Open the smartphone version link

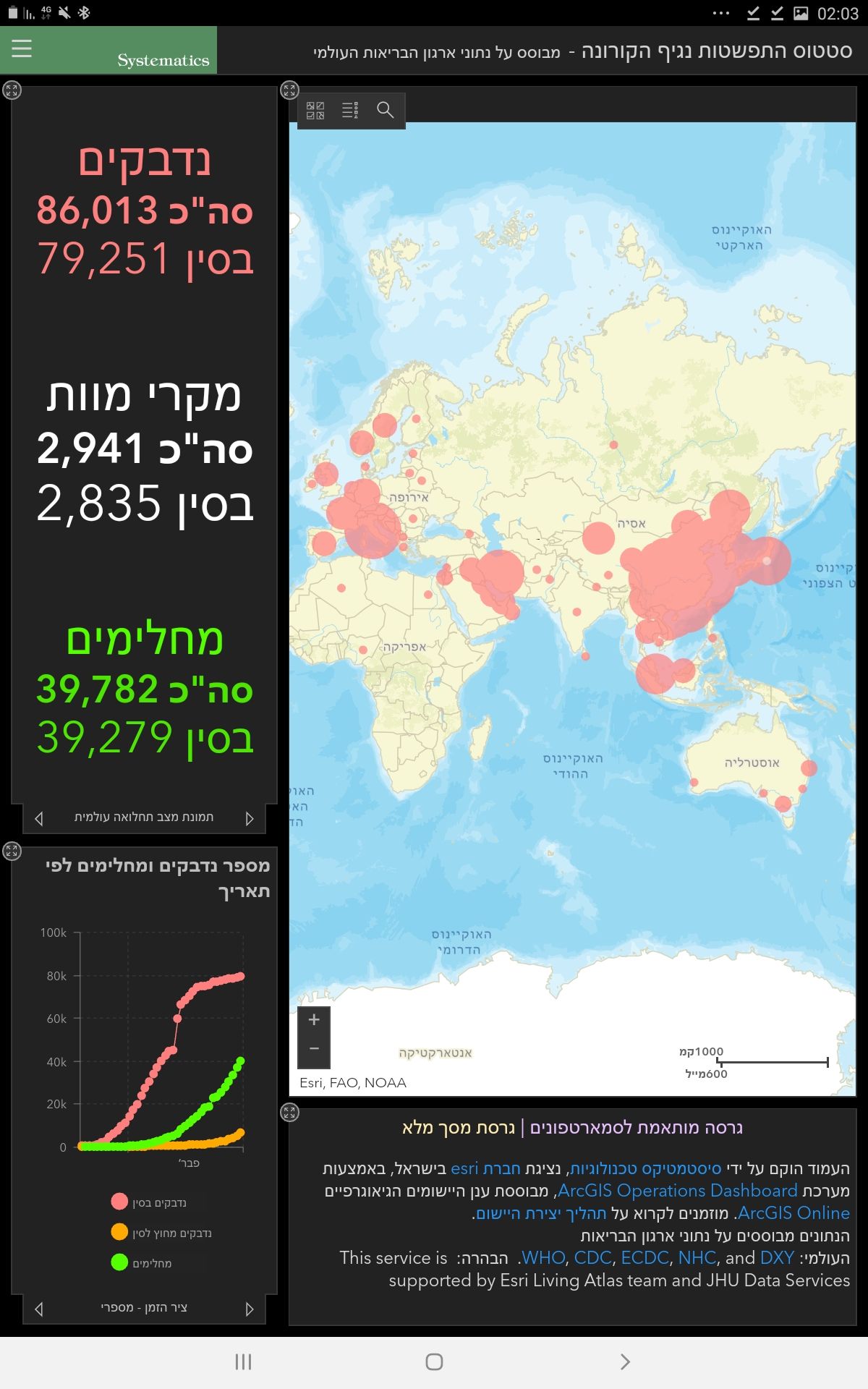[637, 1128]
